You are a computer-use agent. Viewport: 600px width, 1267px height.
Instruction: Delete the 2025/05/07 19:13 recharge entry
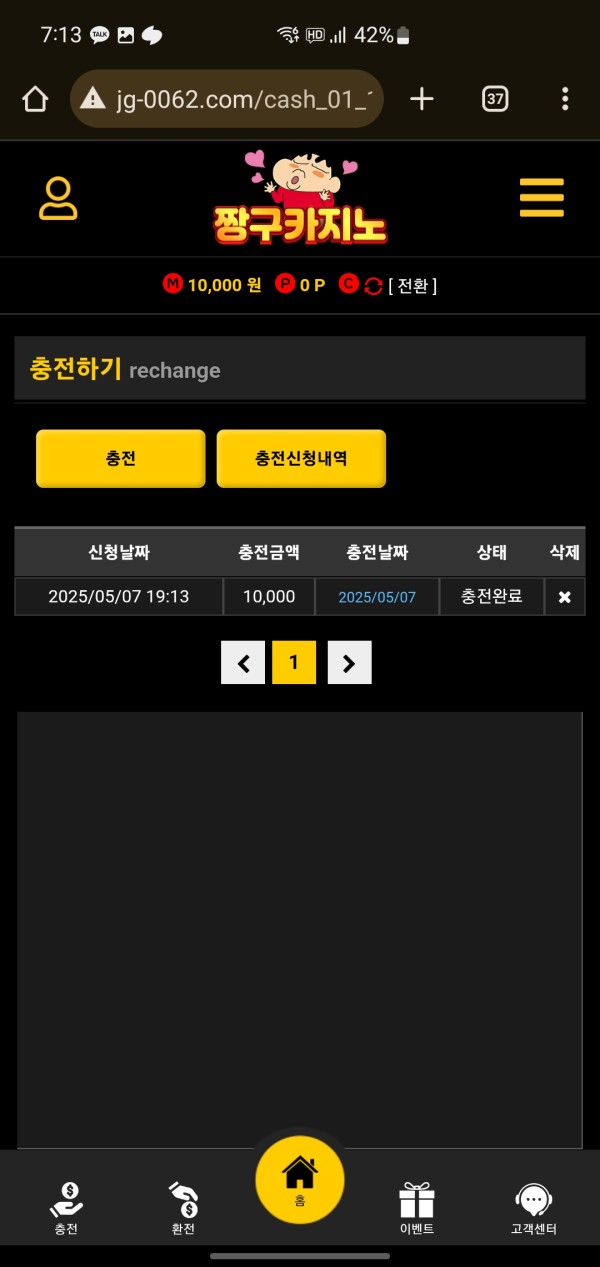point(564,597)
